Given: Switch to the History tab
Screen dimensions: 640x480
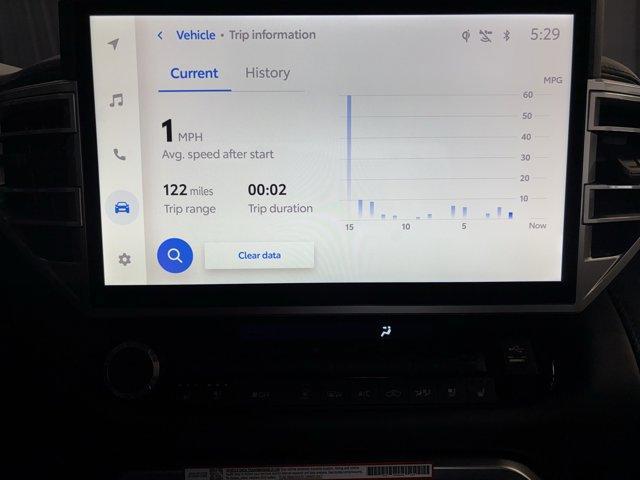Looking at the screenshot, I should (267, 73).
